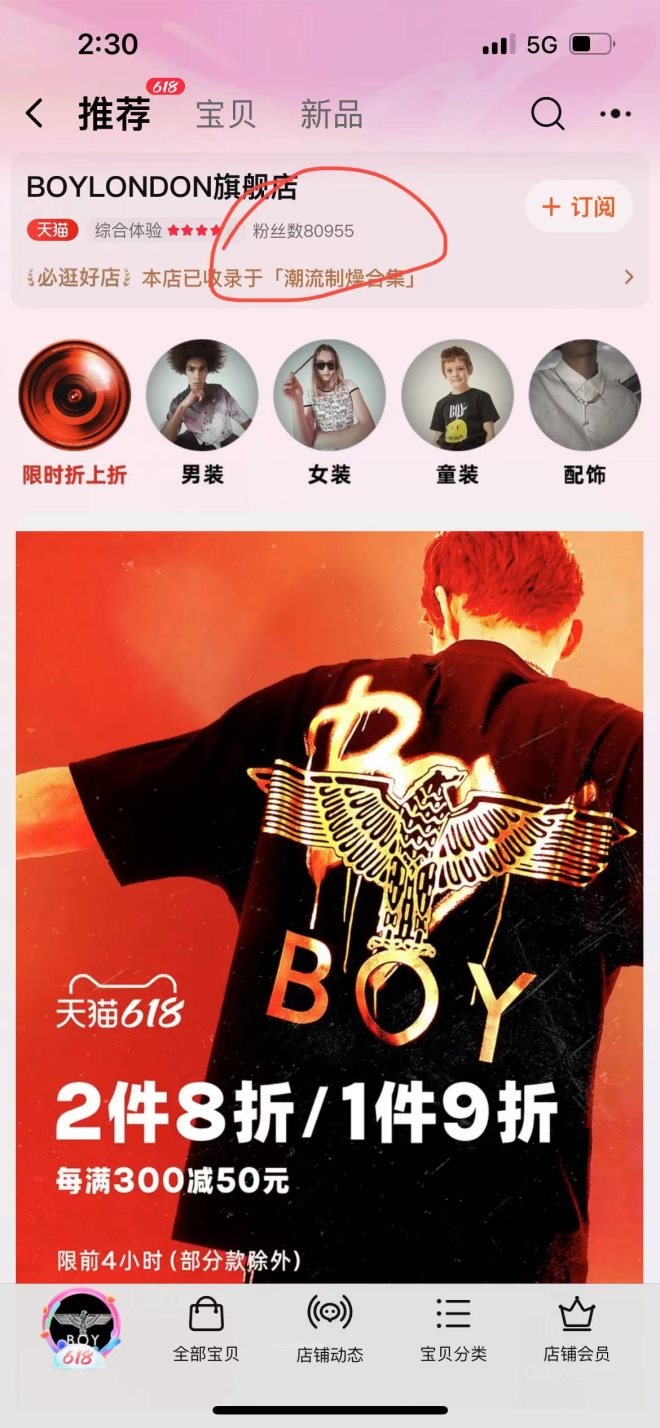Select the 推荐 tab

click(114, 114)
